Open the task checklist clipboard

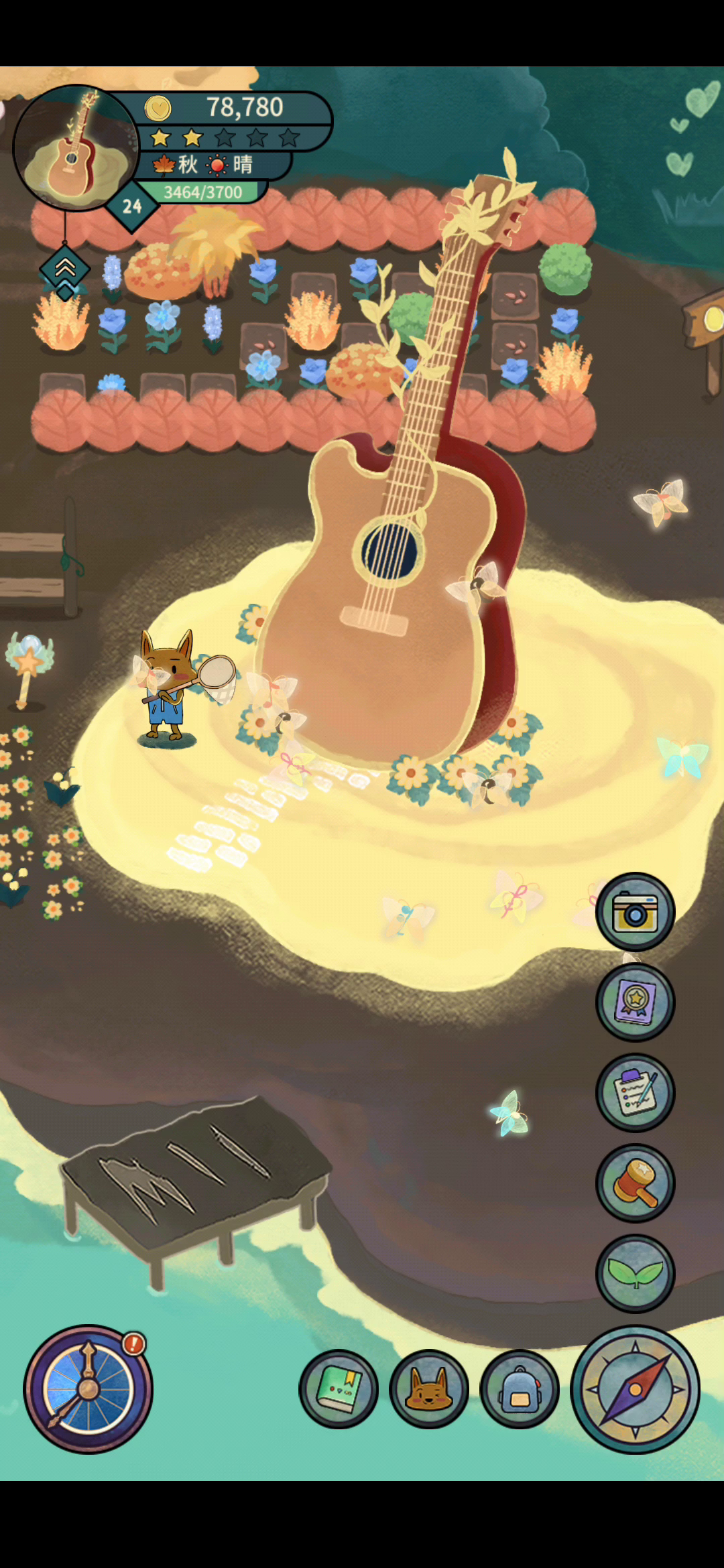[x=635, y=1092]
